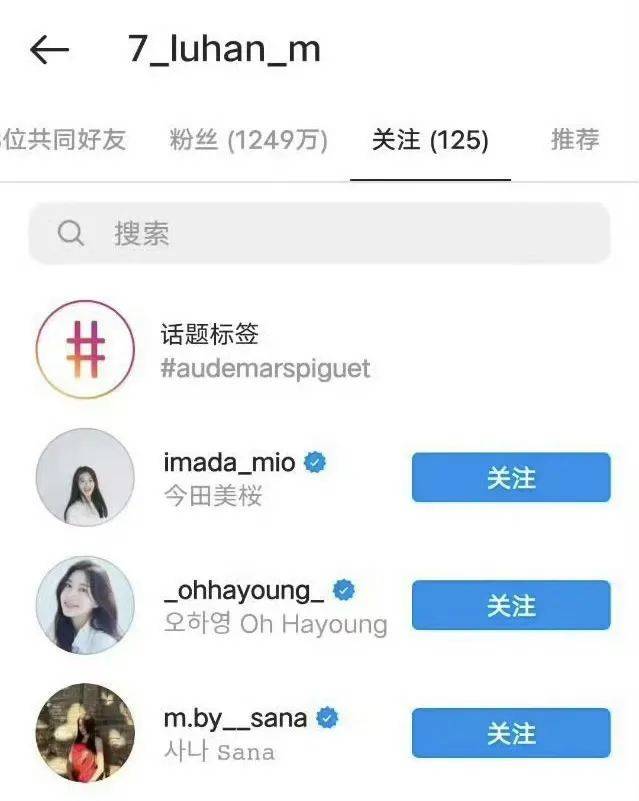639x801 pixels.
Task: Tap the 搜索 search box
Action: pyautogui.click(x=319, y=234)
